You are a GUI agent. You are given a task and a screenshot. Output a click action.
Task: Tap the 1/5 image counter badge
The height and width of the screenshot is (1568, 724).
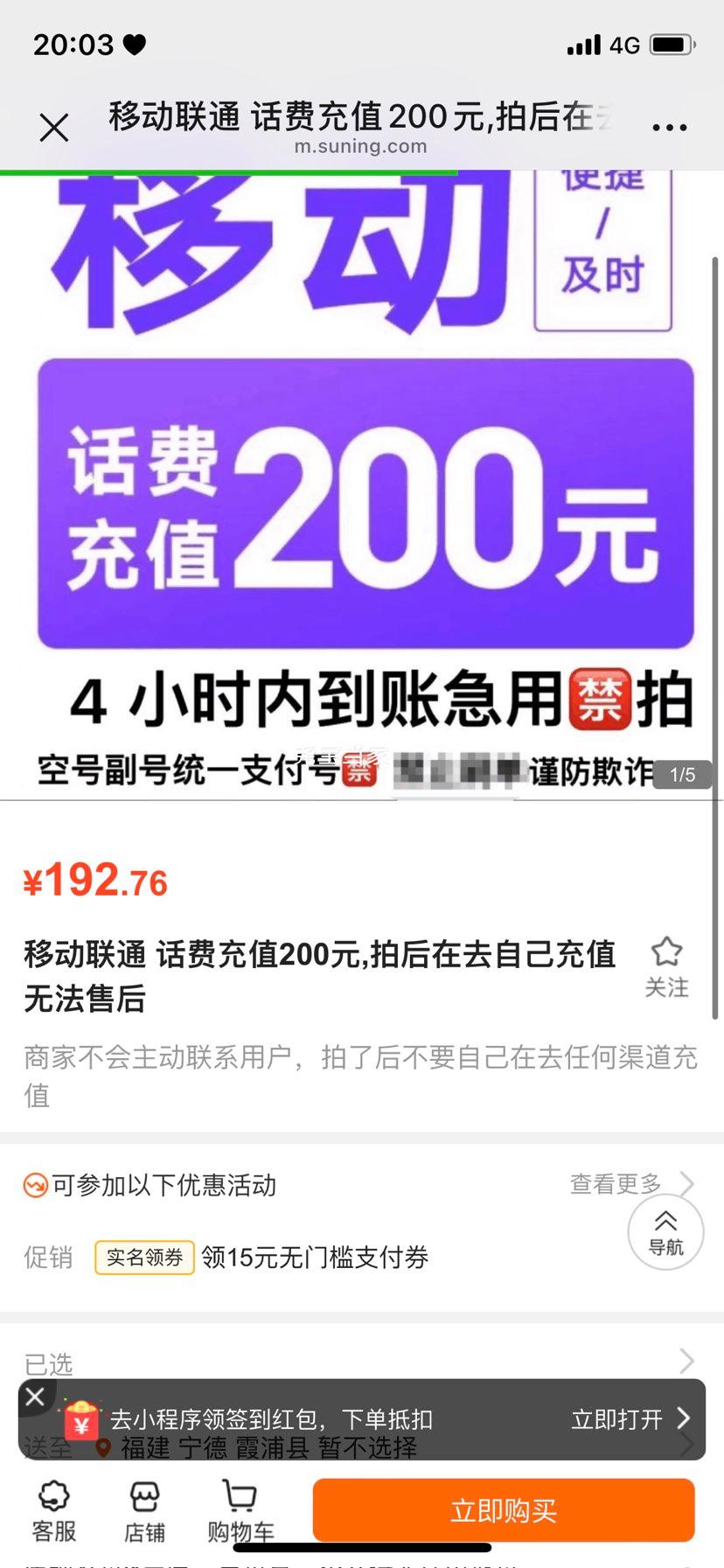coord(683,775)
